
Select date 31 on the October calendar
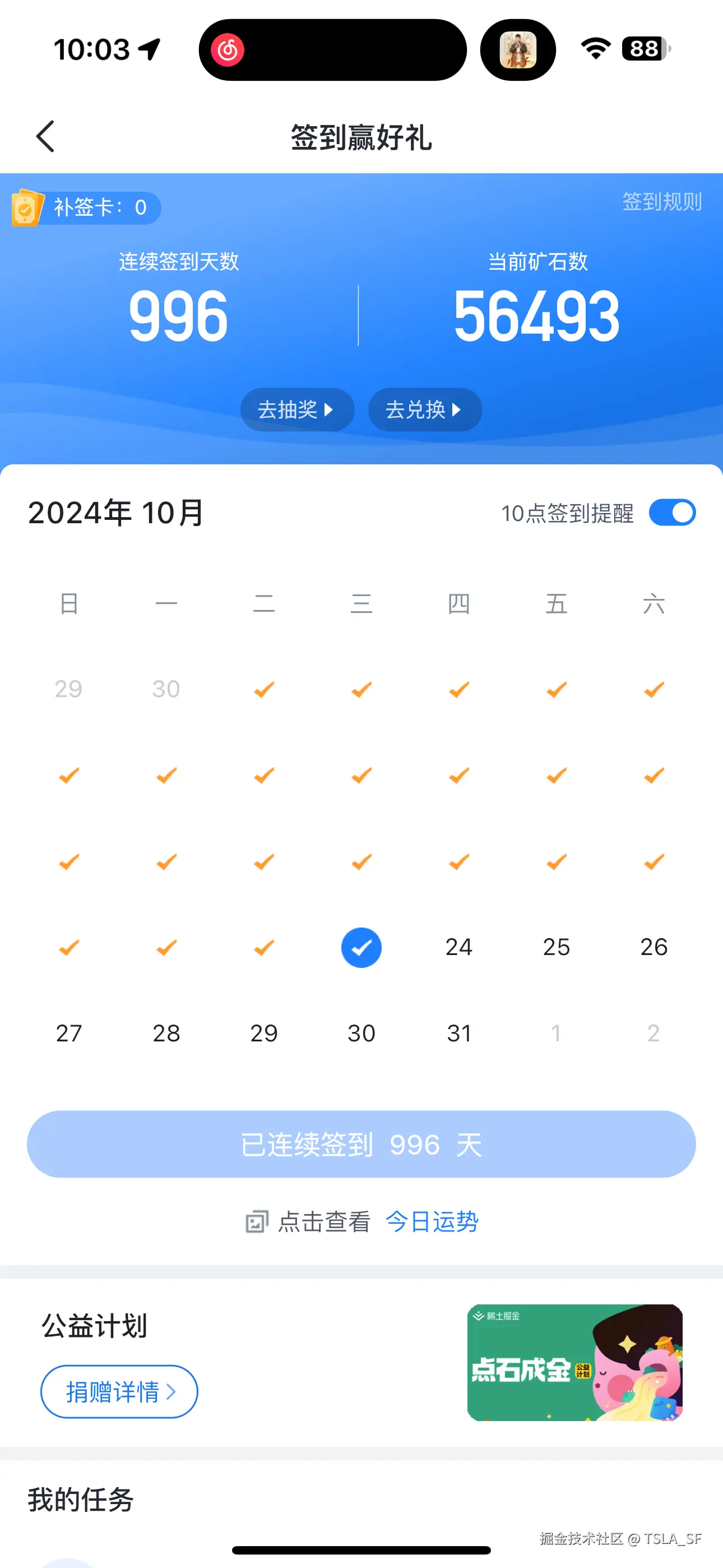[459, 1032]
